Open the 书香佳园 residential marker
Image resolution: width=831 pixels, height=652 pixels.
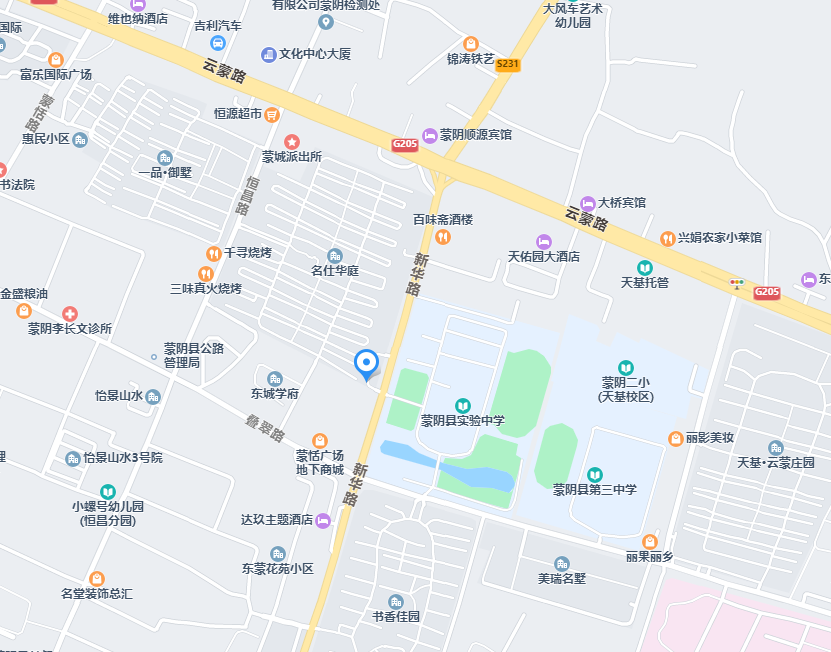396,602
